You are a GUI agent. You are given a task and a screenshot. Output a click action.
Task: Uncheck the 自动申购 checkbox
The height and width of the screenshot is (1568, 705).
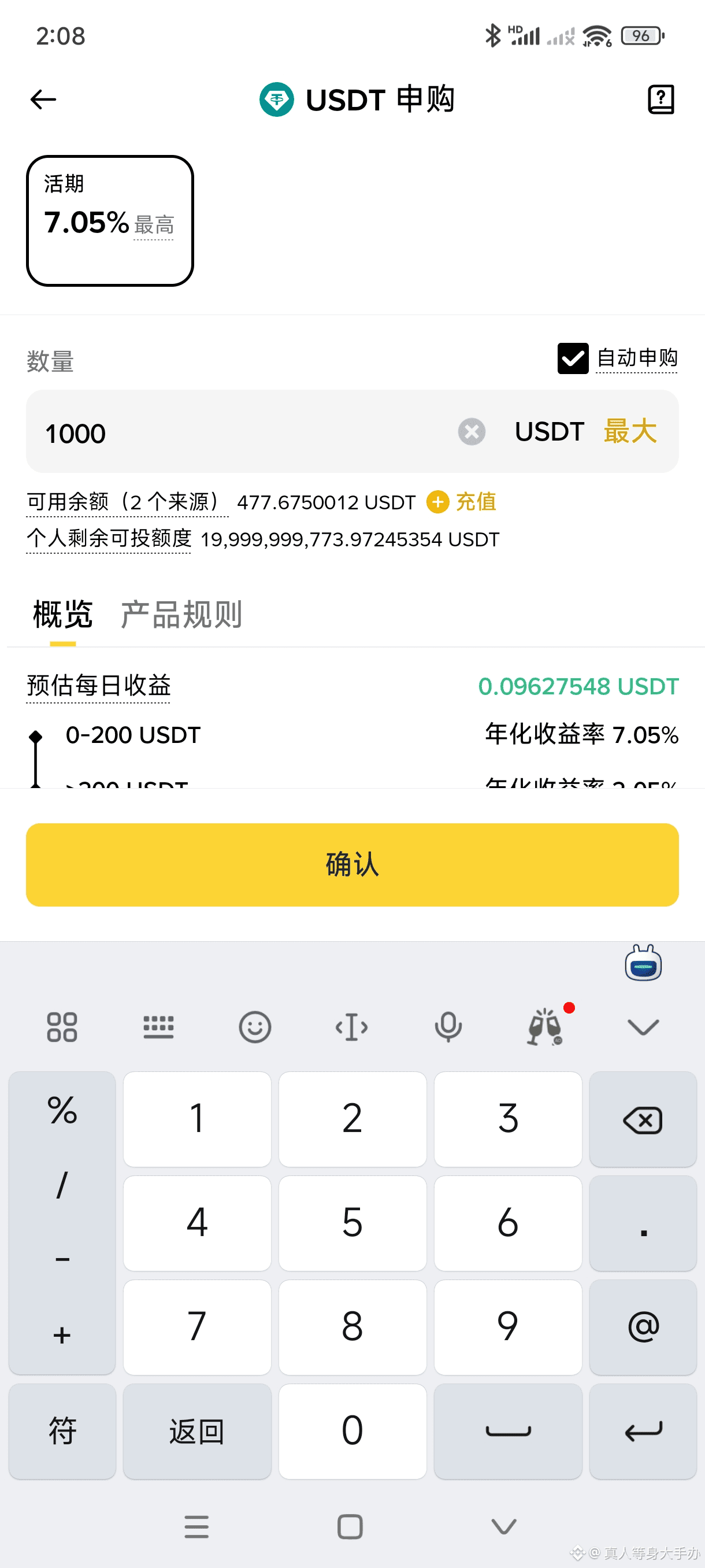(x=573, y=358)
